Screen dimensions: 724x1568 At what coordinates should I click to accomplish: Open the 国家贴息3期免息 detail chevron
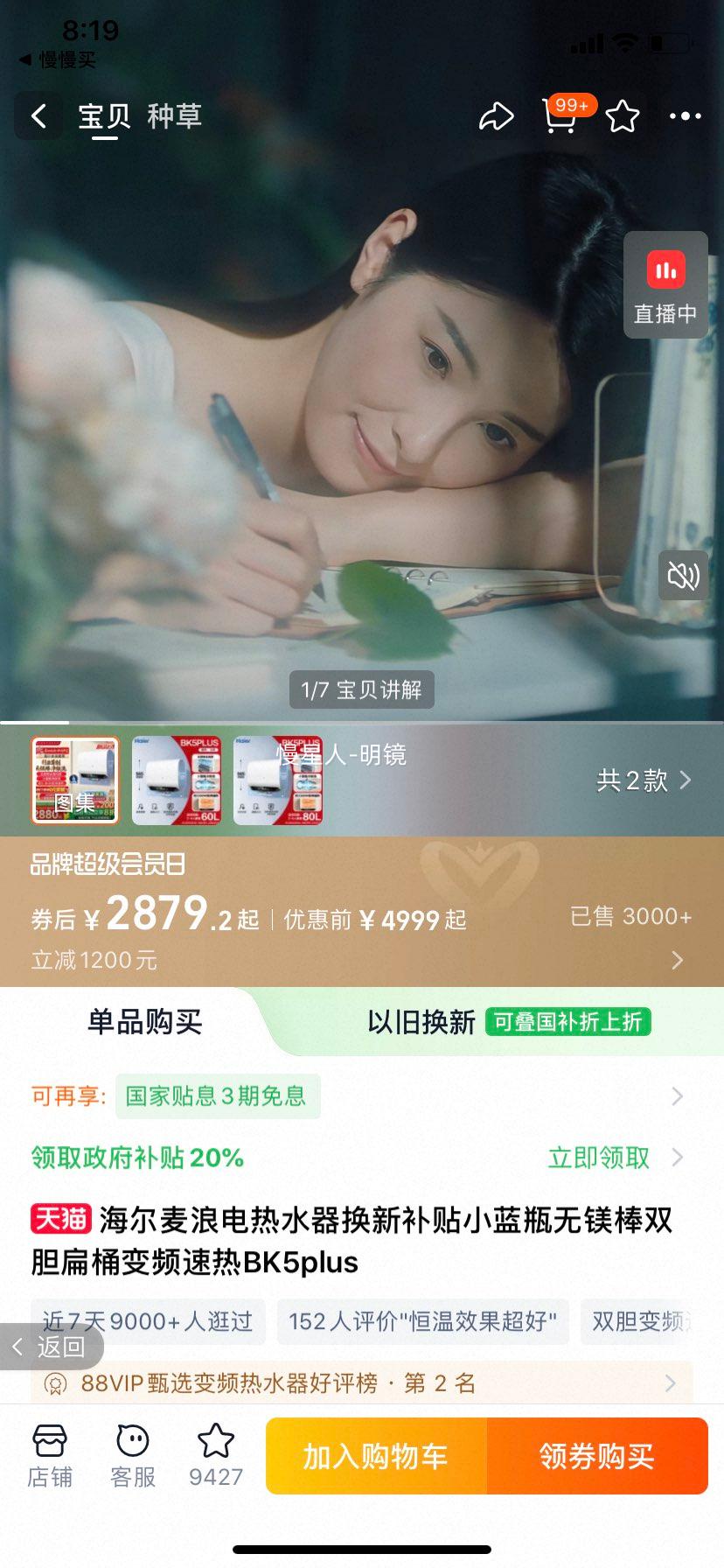(678, 1096)
